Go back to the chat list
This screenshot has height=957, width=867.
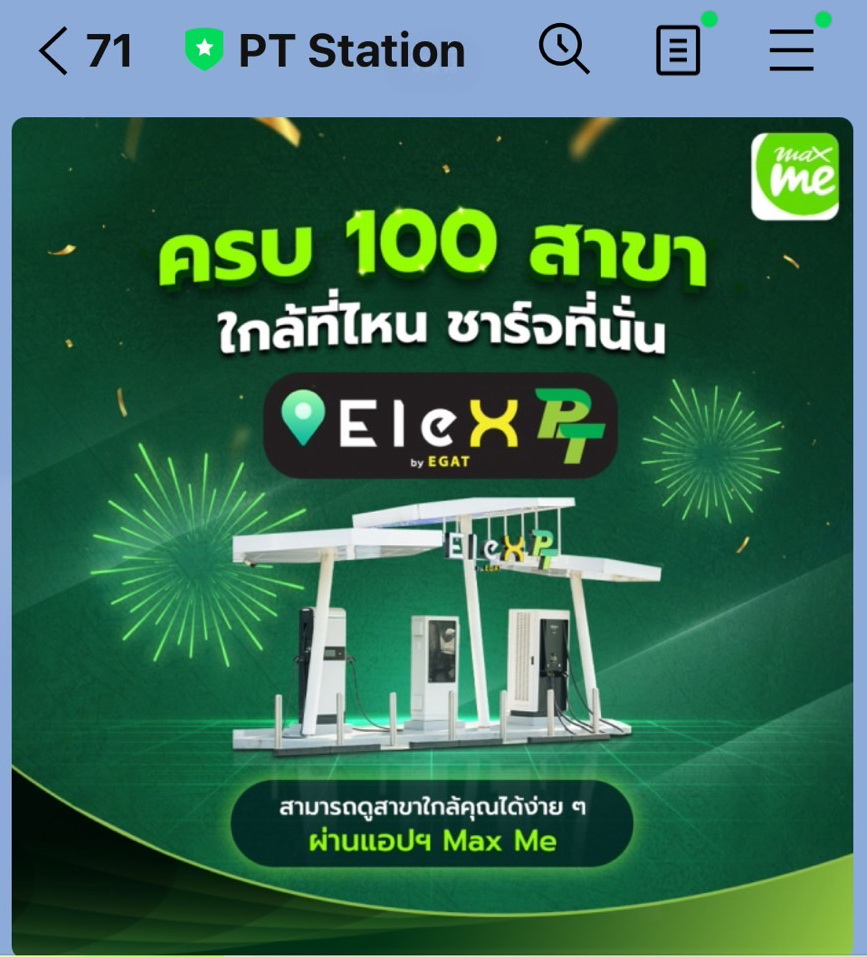(55, 50)
